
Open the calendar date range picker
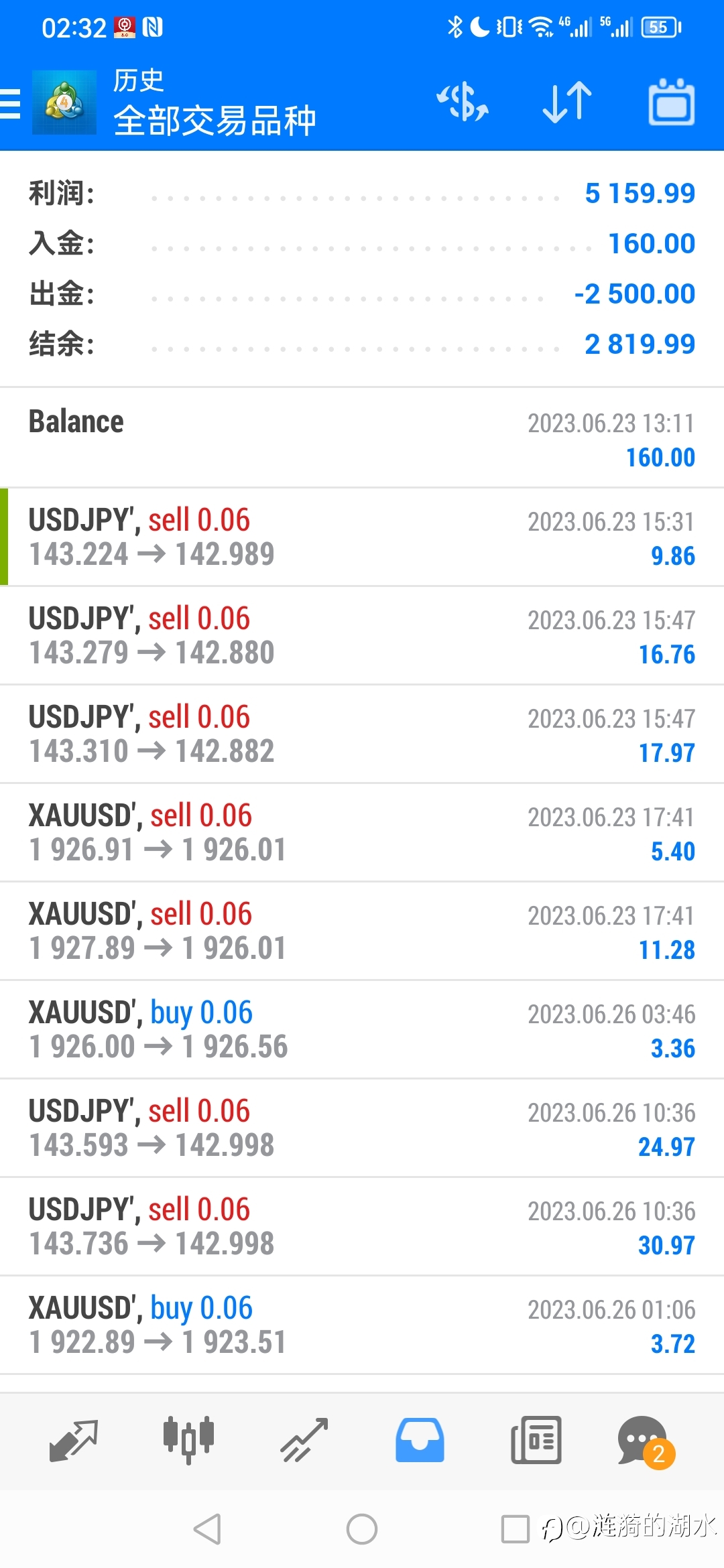click(672, 102)
